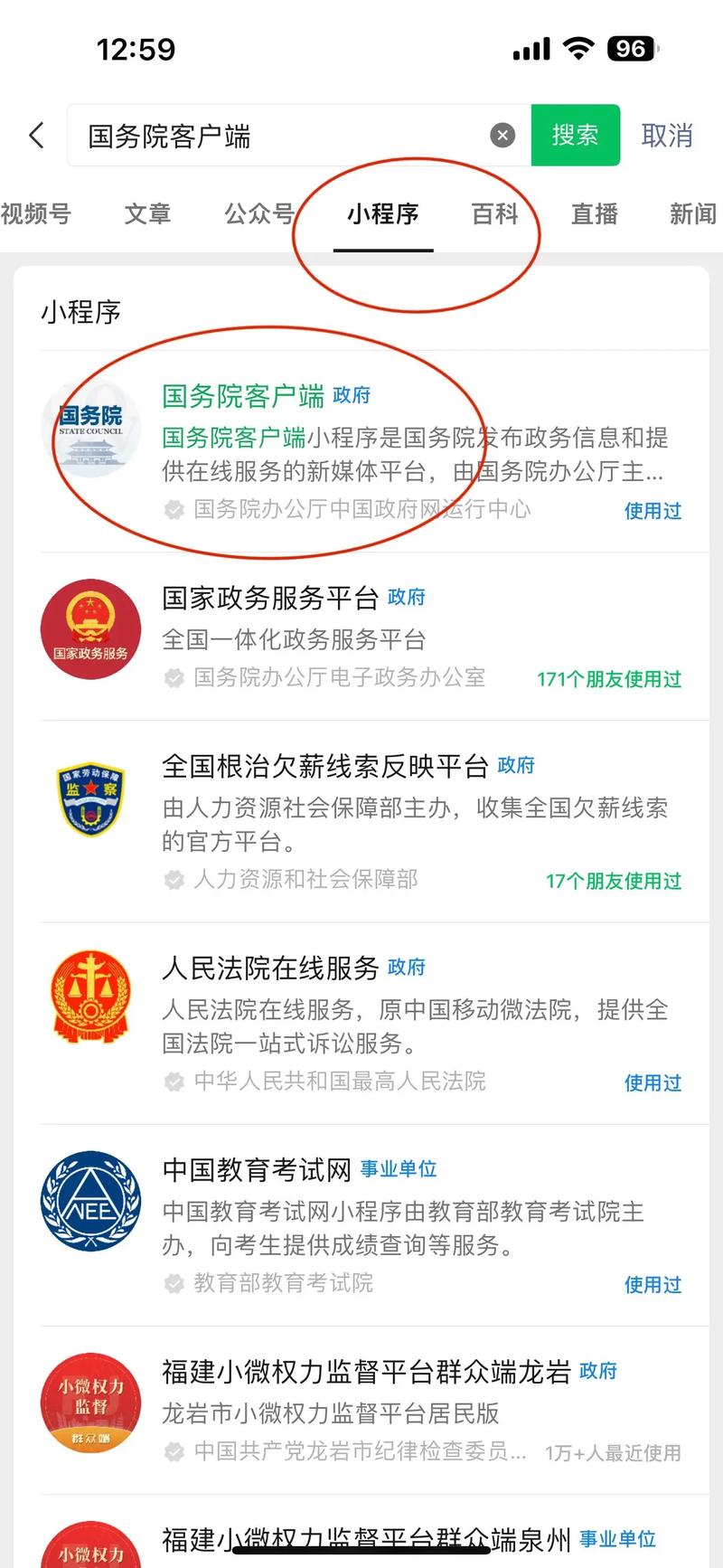
Task: Switch to the 百科 tab
Action: [494, 214]
